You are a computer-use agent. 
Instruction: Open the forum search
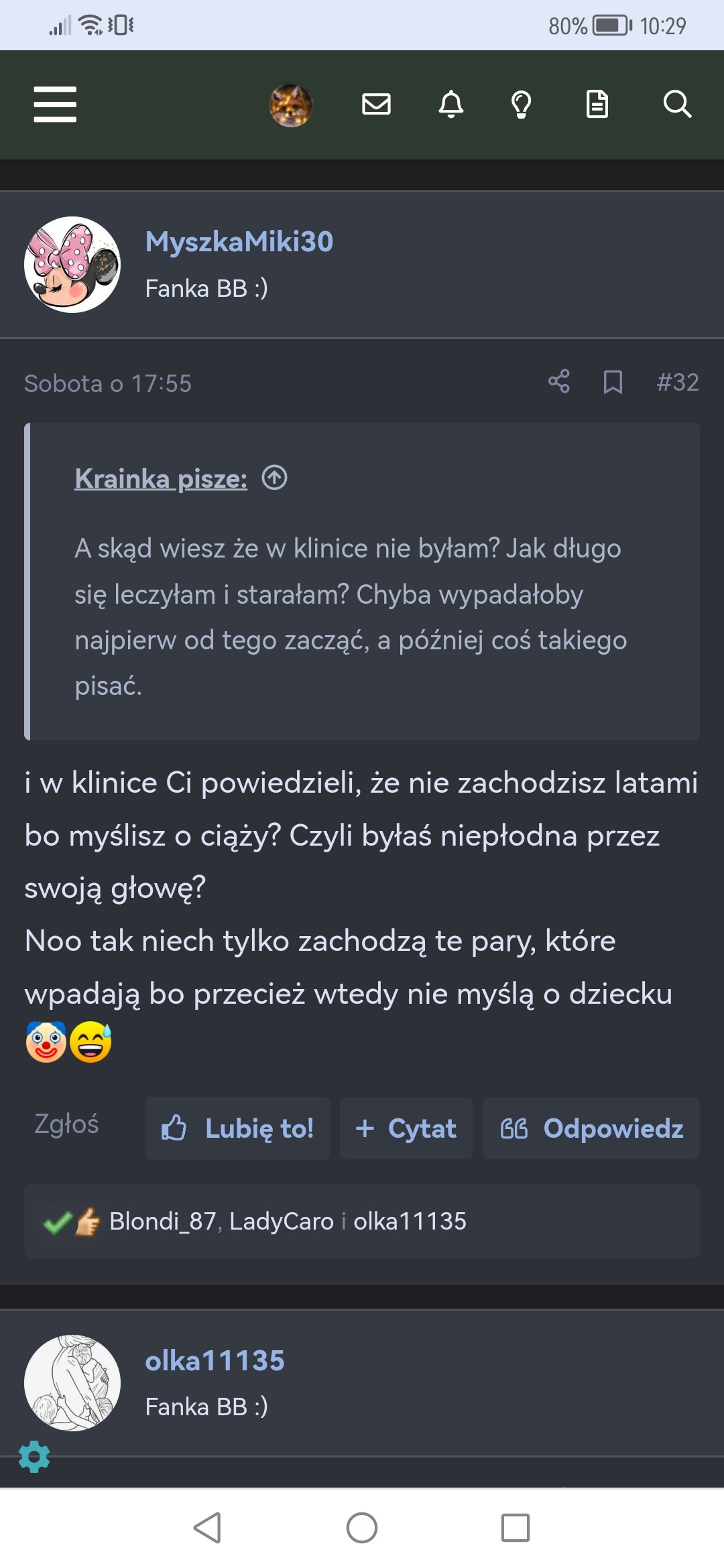coord(677,105)
